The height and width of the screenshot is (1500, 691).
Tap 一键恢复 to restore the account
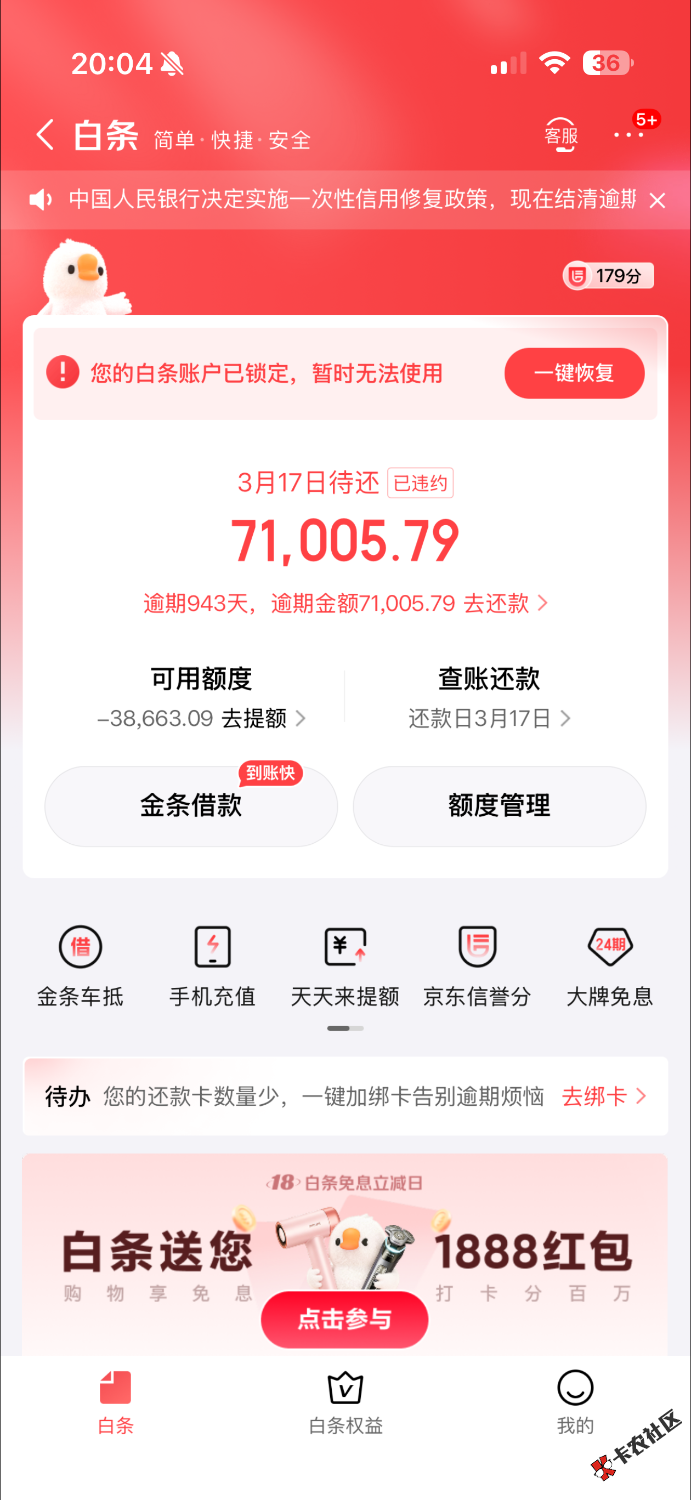(574, 374)
